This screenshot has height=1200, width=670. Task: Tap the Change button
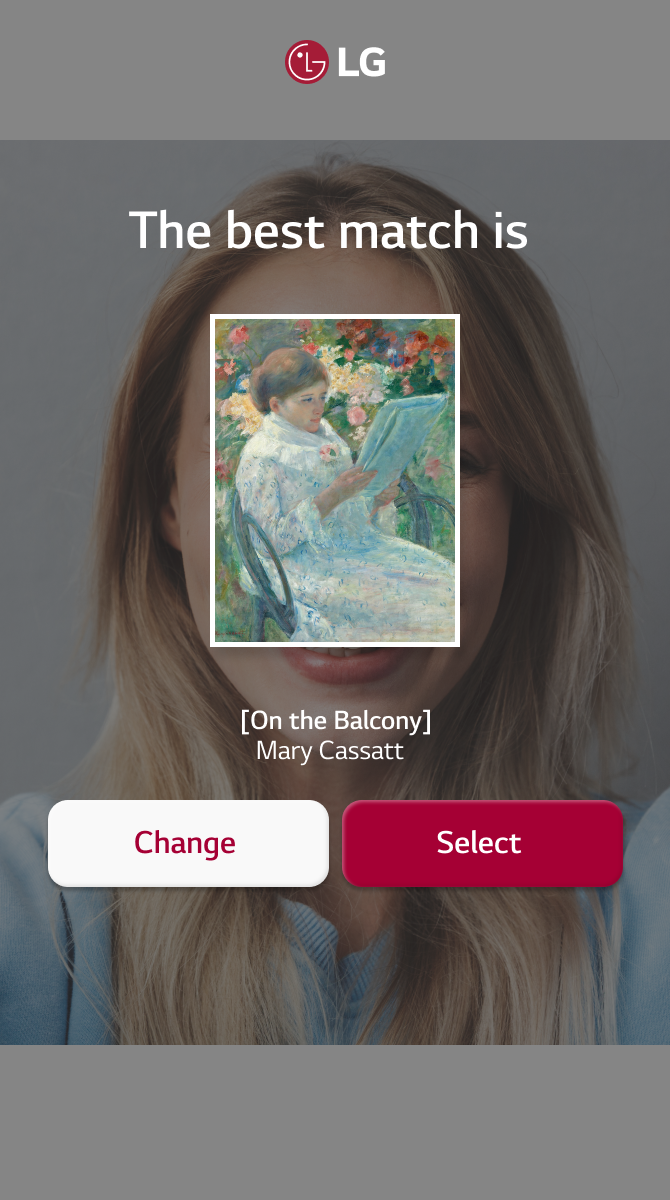(188, 843)
